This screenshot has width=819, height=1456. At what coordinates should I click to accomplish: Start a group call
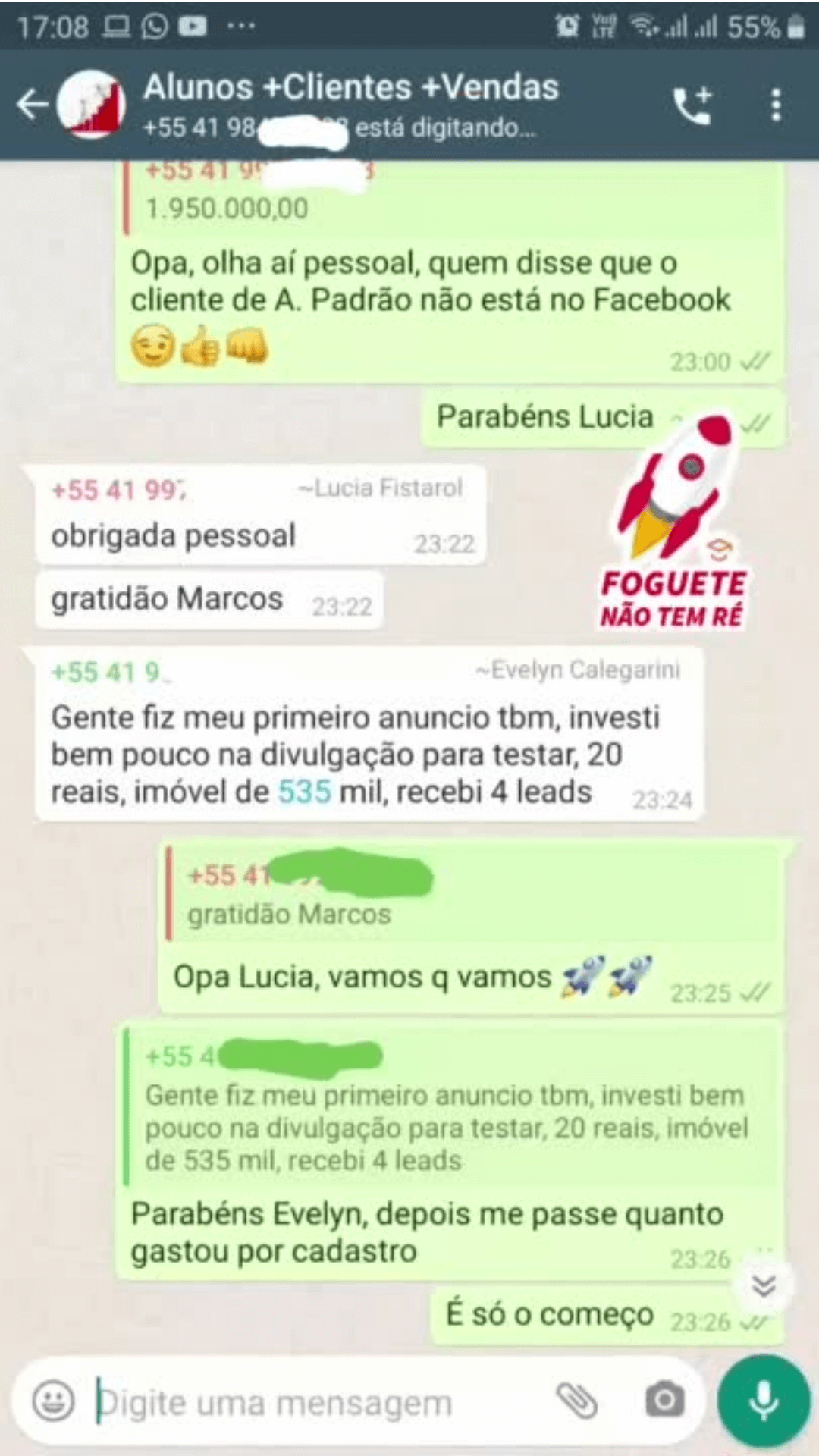pos(693,105)
